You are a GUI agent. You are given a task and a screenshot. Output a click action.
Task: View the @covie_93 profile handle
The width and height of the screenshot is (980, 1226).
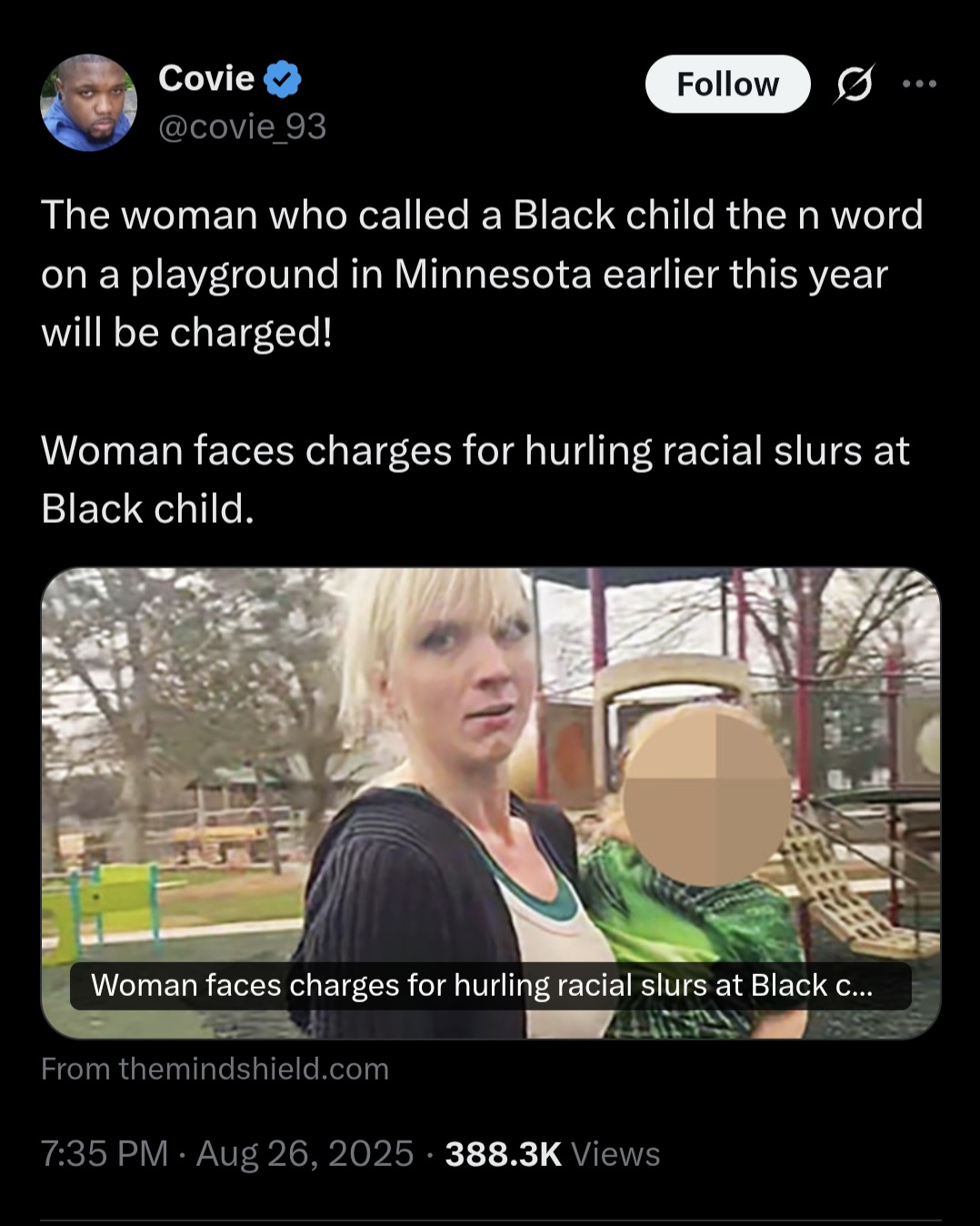[x=242, y=126]
